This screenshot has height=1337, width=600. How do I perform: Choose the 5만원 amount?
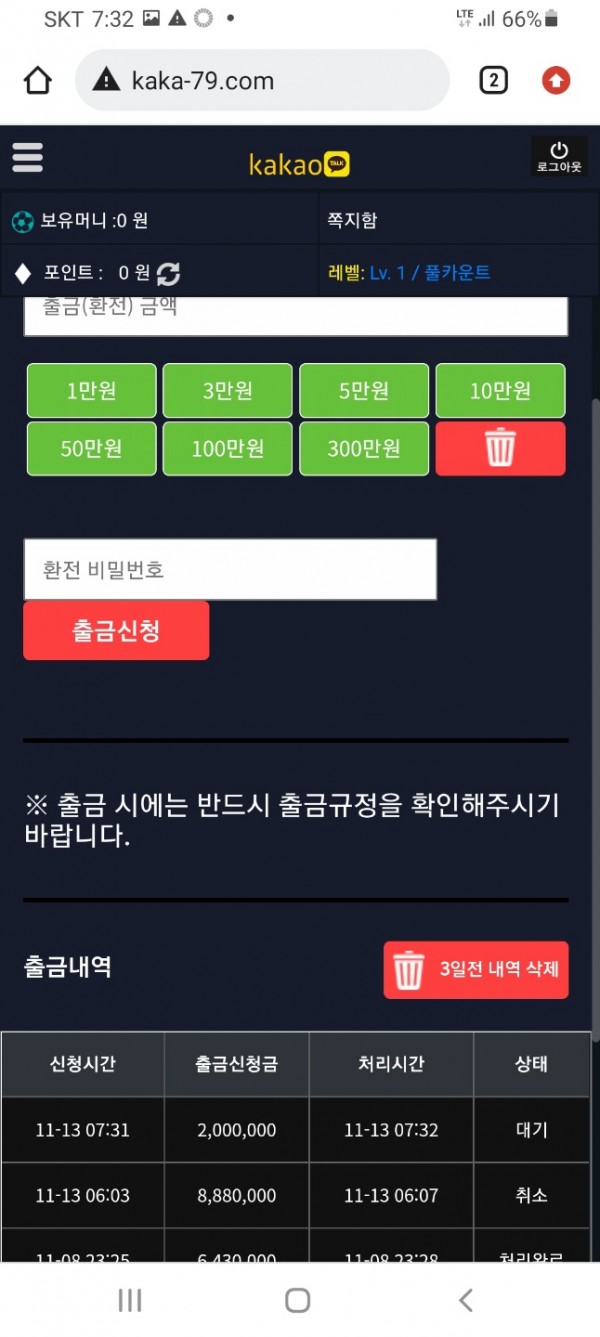[x=364, y=391]
